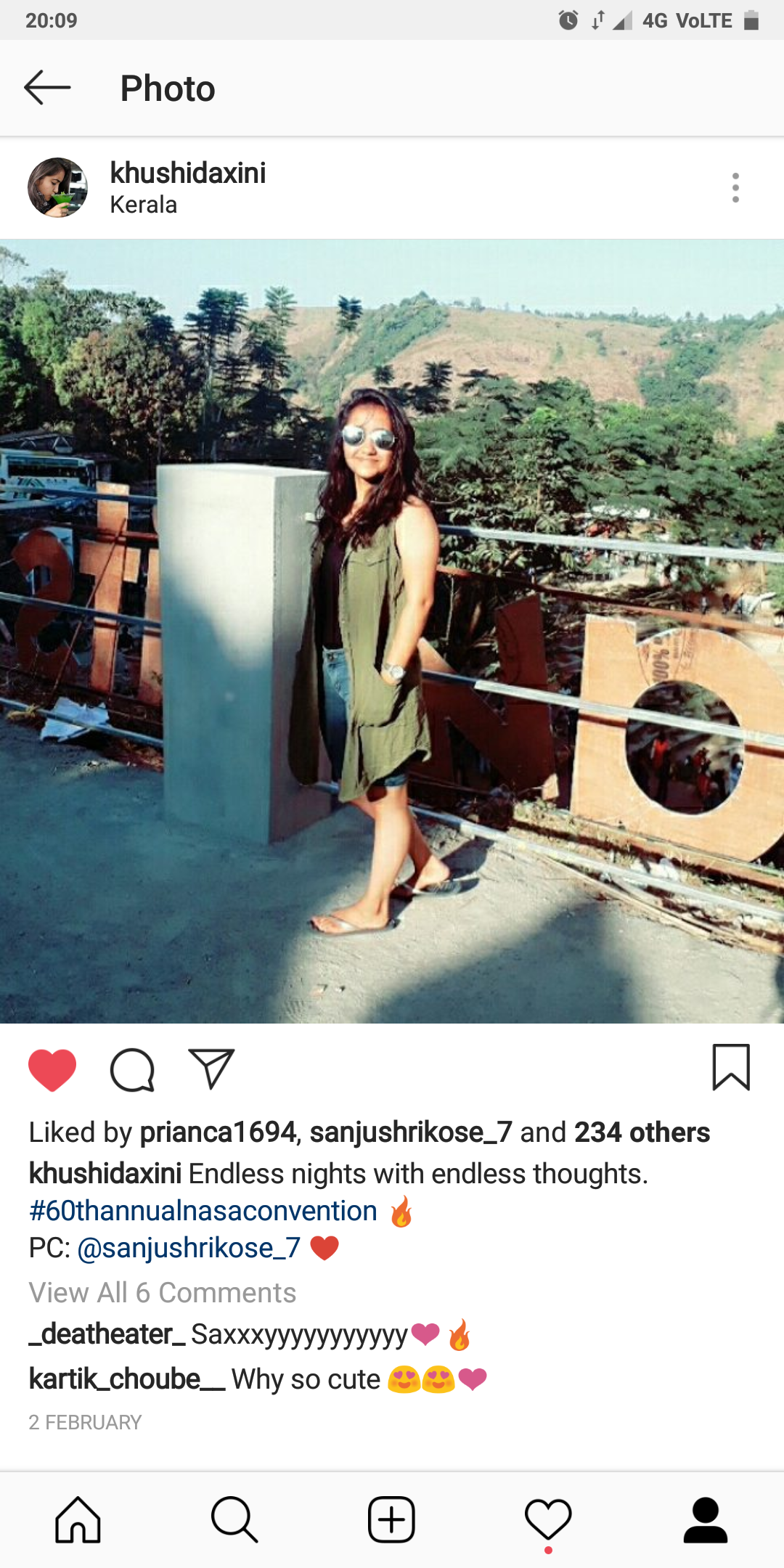Image resolution: width=784 pixels, height=1568 pixels.
Task: View All 6 Comments
Action: pyautogui.click(x=163, y=1293)
